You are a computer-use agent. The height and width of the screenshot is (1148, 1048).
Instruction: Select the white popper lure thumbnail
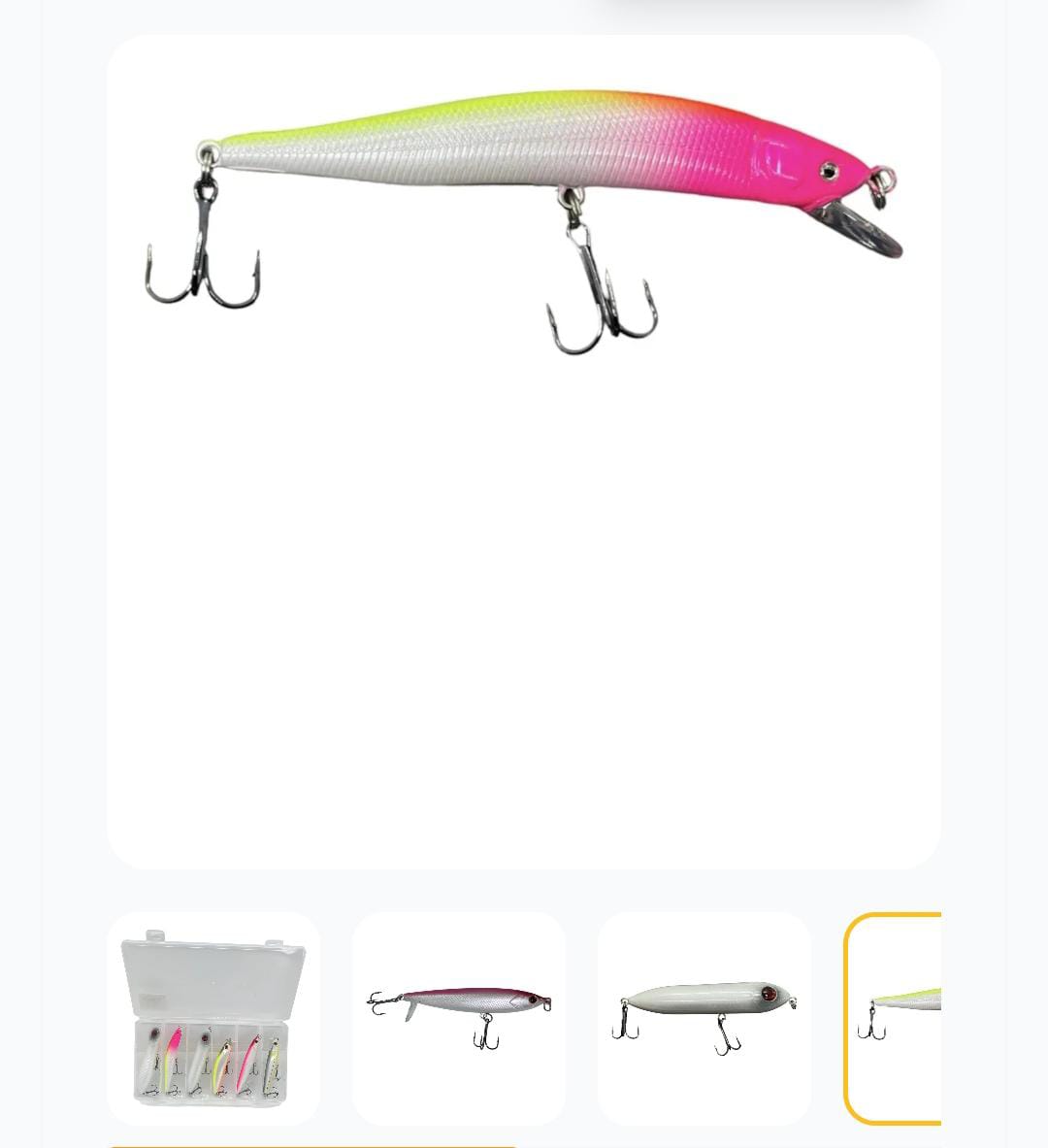704,1018
